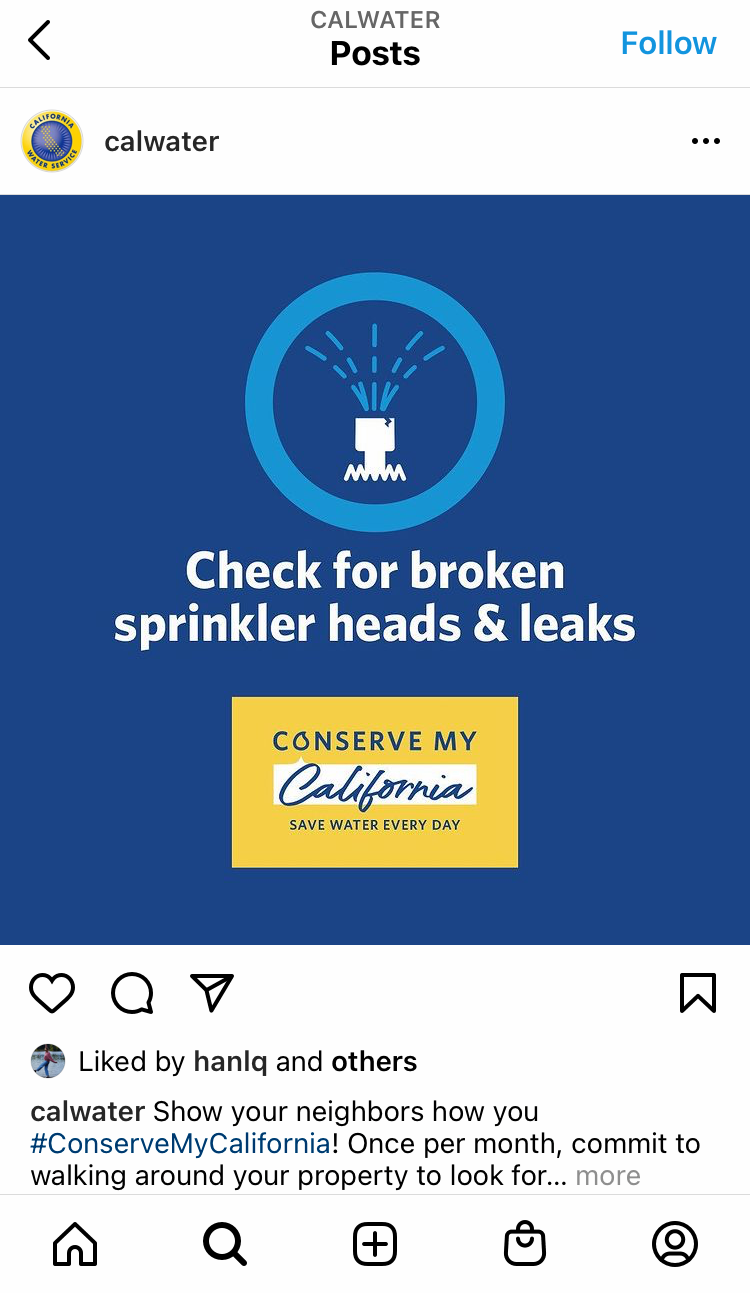Follow the calwater account
Image resolution: width=750 pixels, height=1293 pixels.
(668, 43)
